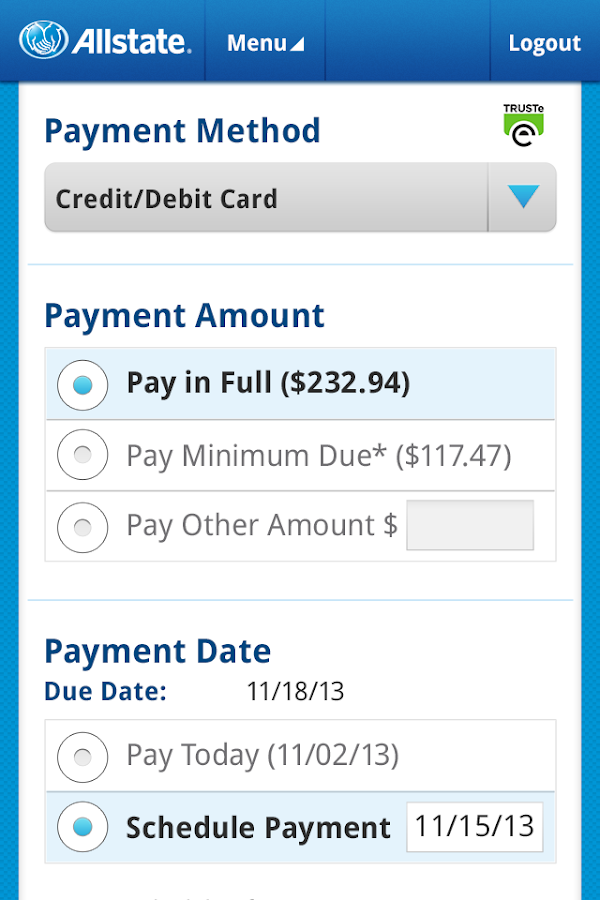
Task: Tap the Logout button
Action: [544, 43]
